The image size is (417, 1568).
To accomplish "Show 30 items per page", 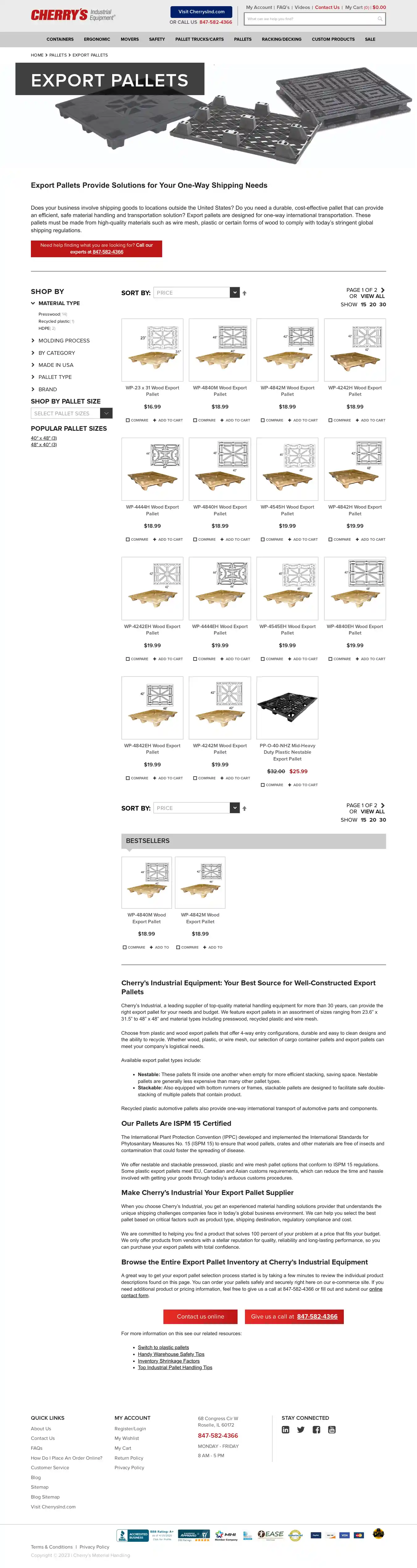I will [382, 304].
